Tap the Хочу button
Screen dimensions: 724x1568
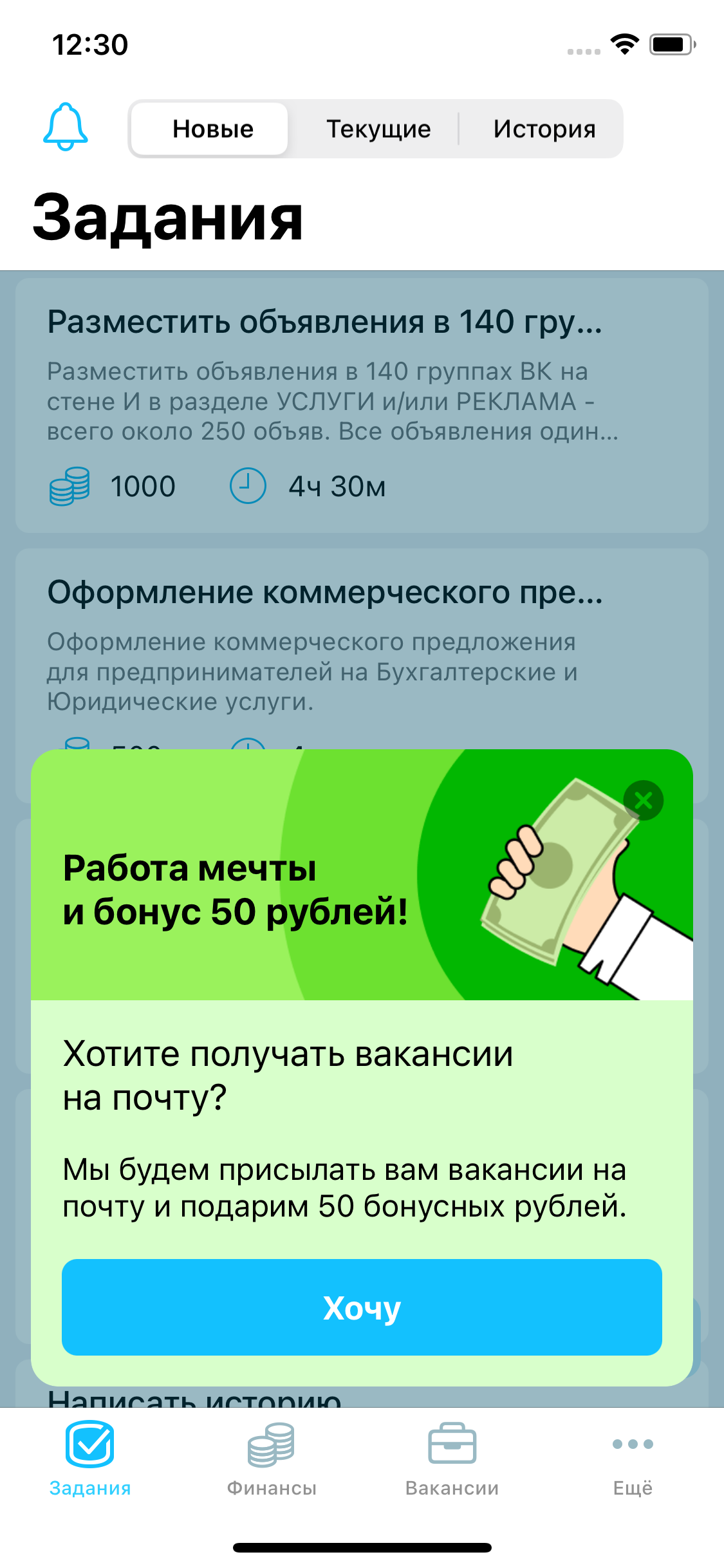point(362,1307)
